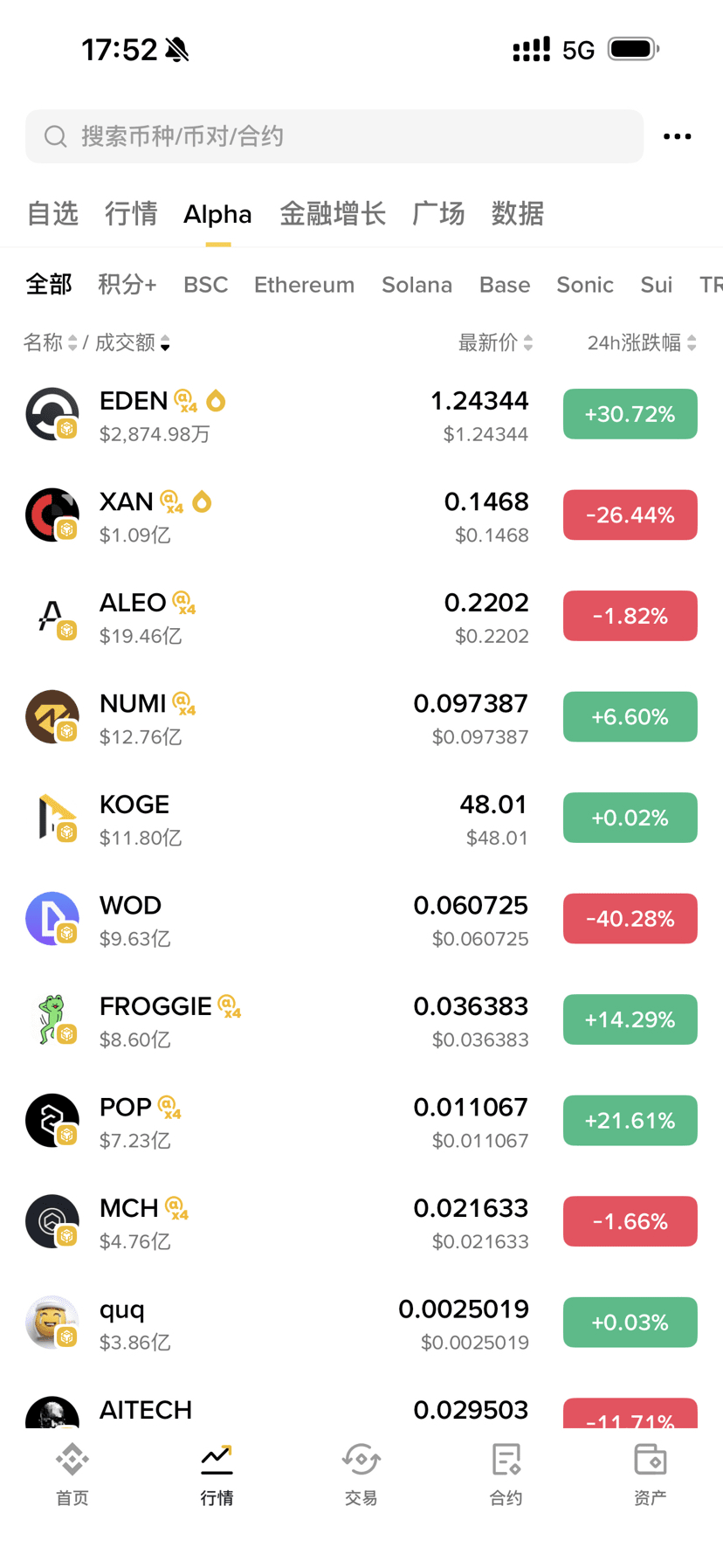Open the XAN token row
The width and height of the screenshot is (723, 1568).
(361, 515)
